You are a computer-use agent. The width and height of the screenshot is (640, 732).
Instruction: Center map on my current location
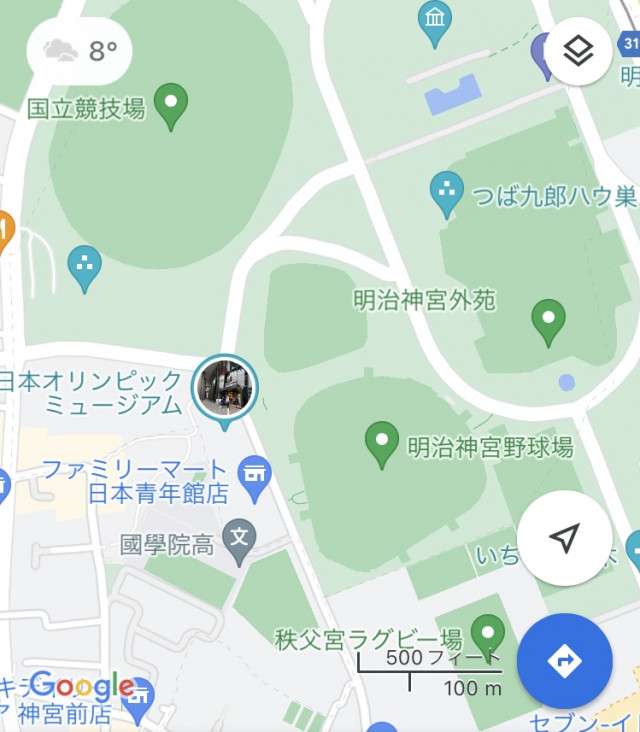(565, 538)
